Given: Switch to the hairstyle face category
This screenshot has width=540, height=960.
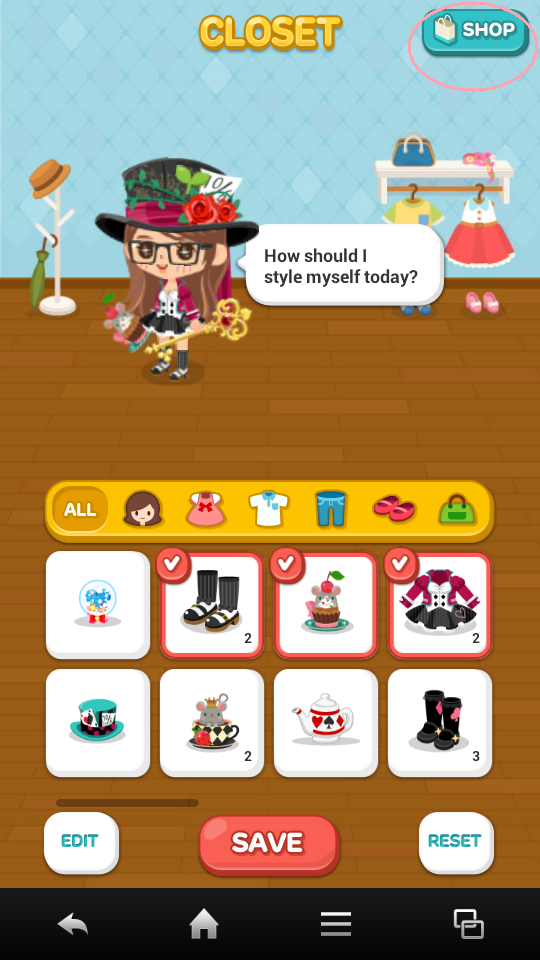Looking at the screenshot, I should coord(143,509).
